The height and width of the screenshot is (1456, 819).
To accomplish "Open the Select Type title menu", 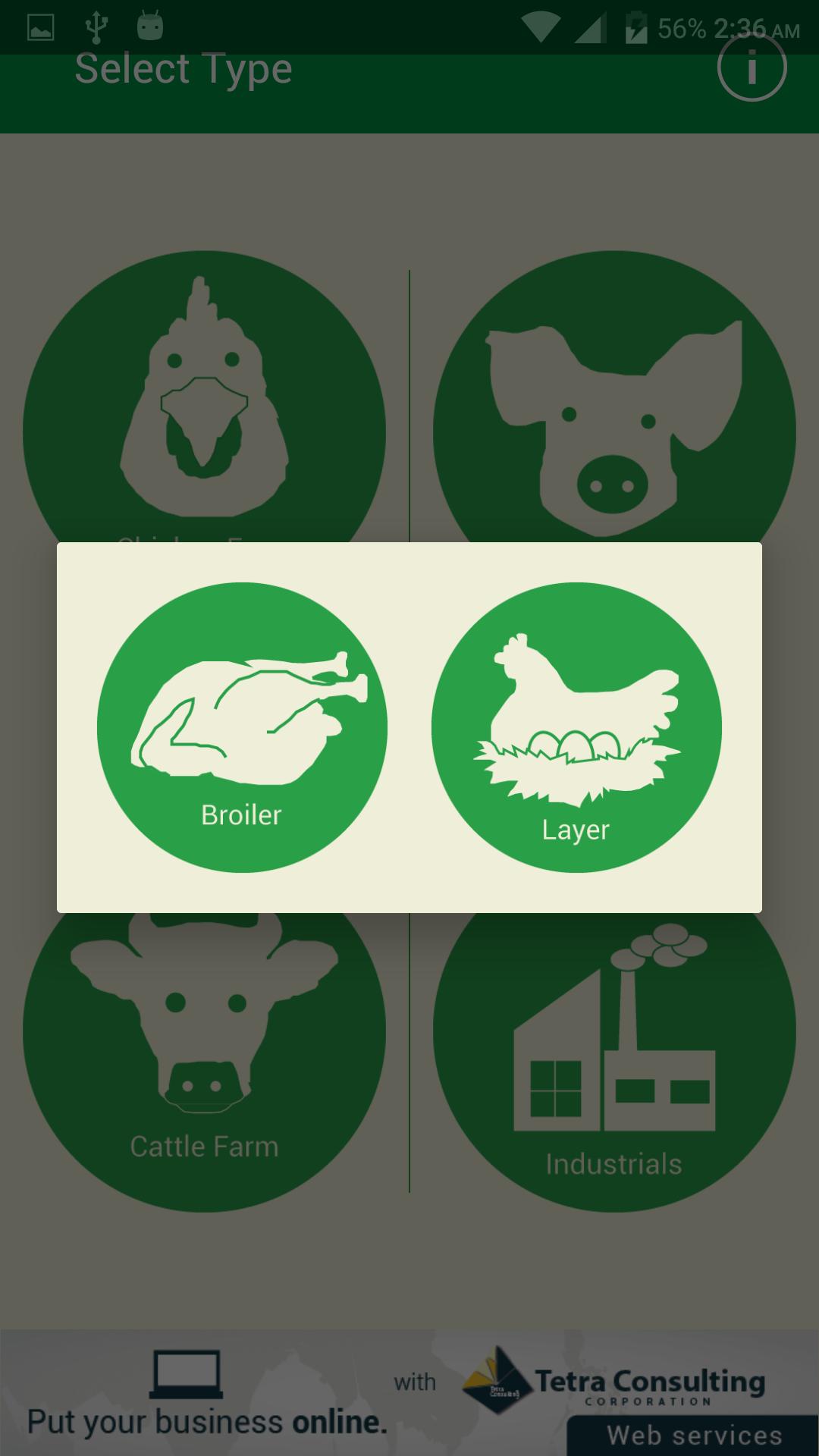I will coord(182,68).
